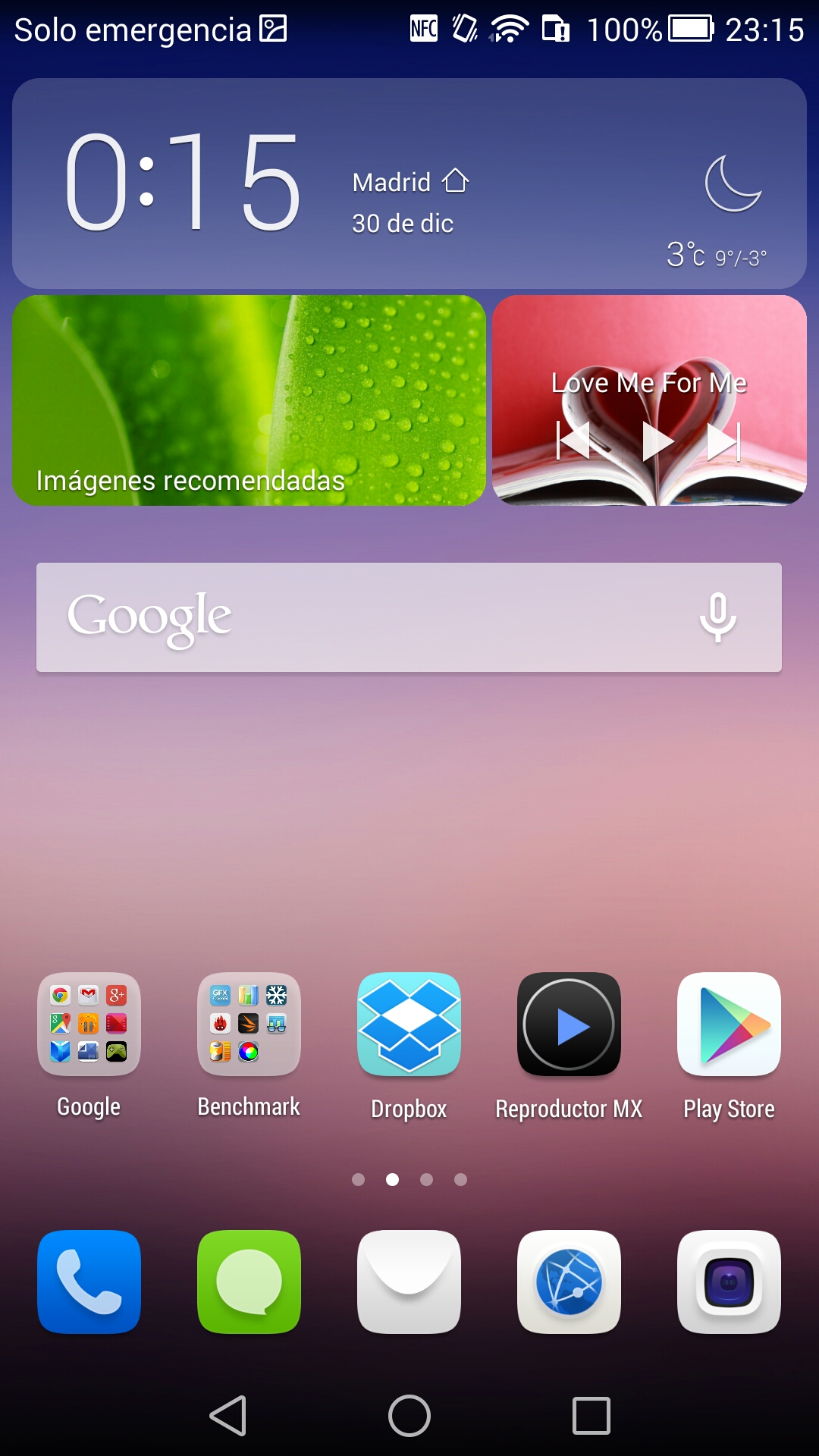Screen dimensions: 819x1456
Task: Open the Play Store
Action: (x=729, y=1024)
